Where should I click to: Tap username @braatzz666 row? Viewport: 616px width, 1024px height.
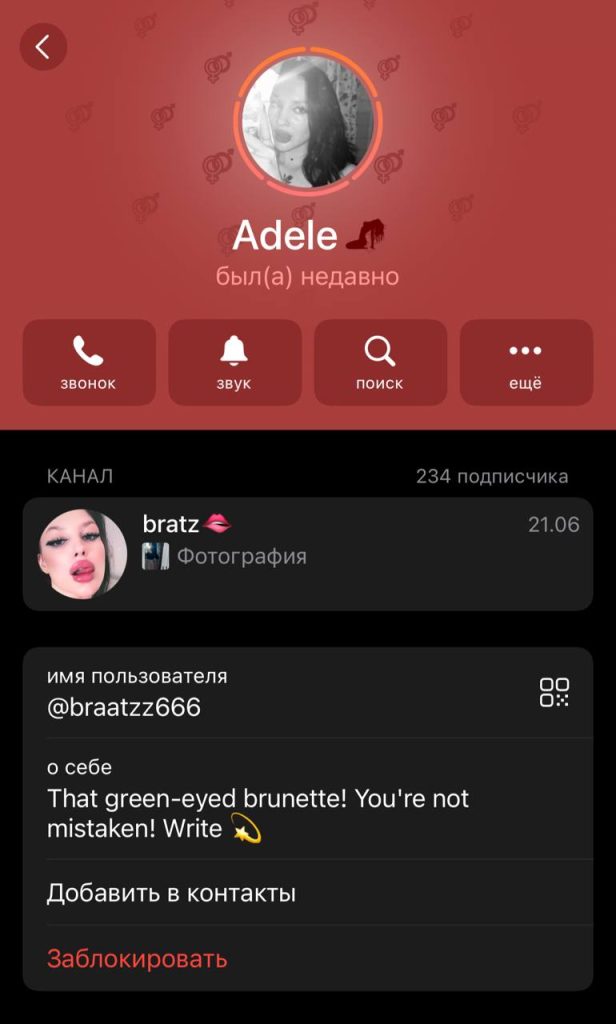click(x=250, y=693)
